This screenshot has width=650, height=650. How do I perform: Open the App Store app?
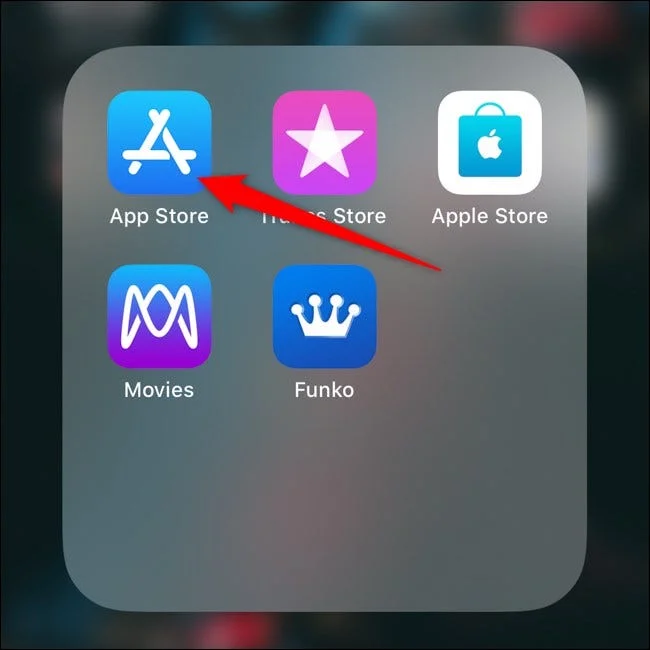click(x=159, y=142)
